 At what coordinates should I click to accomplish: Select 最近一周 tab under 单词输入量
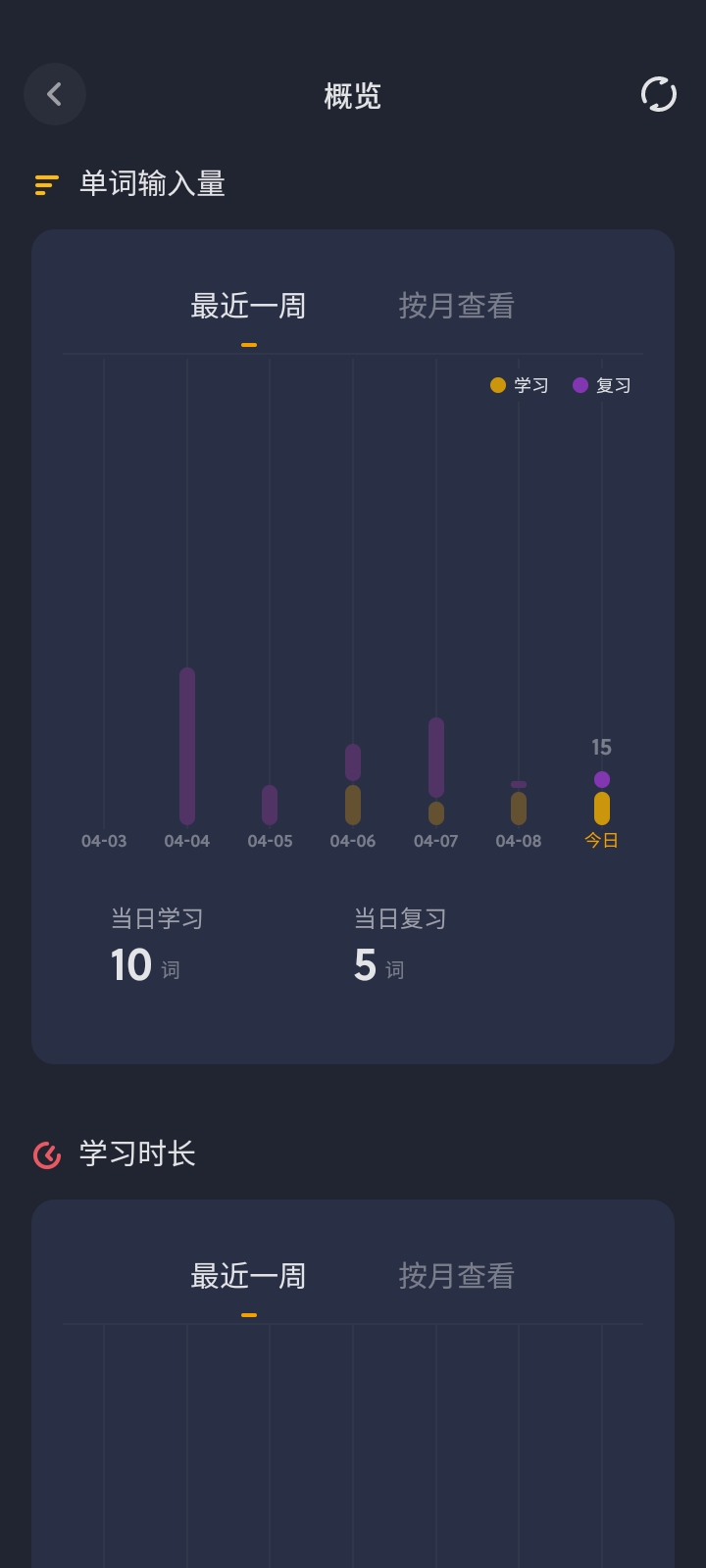[x=248, y=306]
